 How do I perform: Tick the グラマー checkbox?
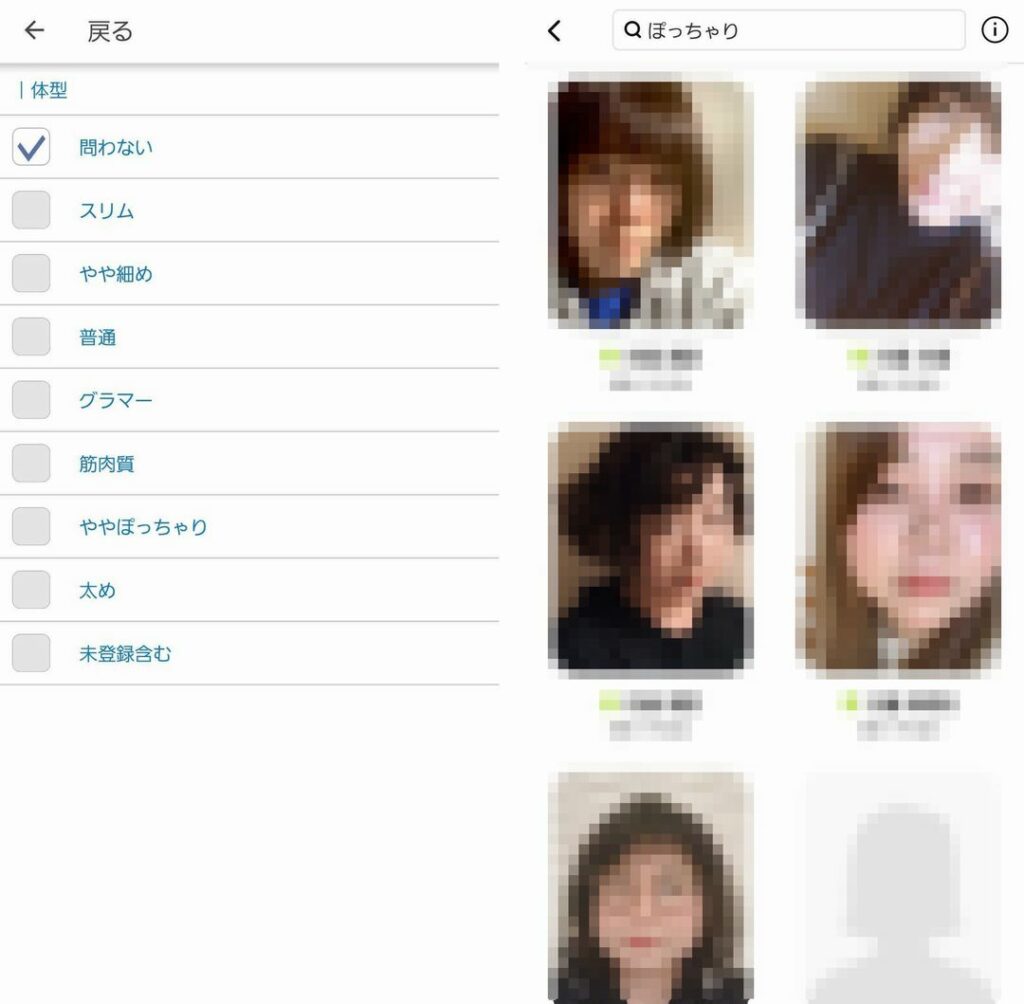click(x=31, y=400)
